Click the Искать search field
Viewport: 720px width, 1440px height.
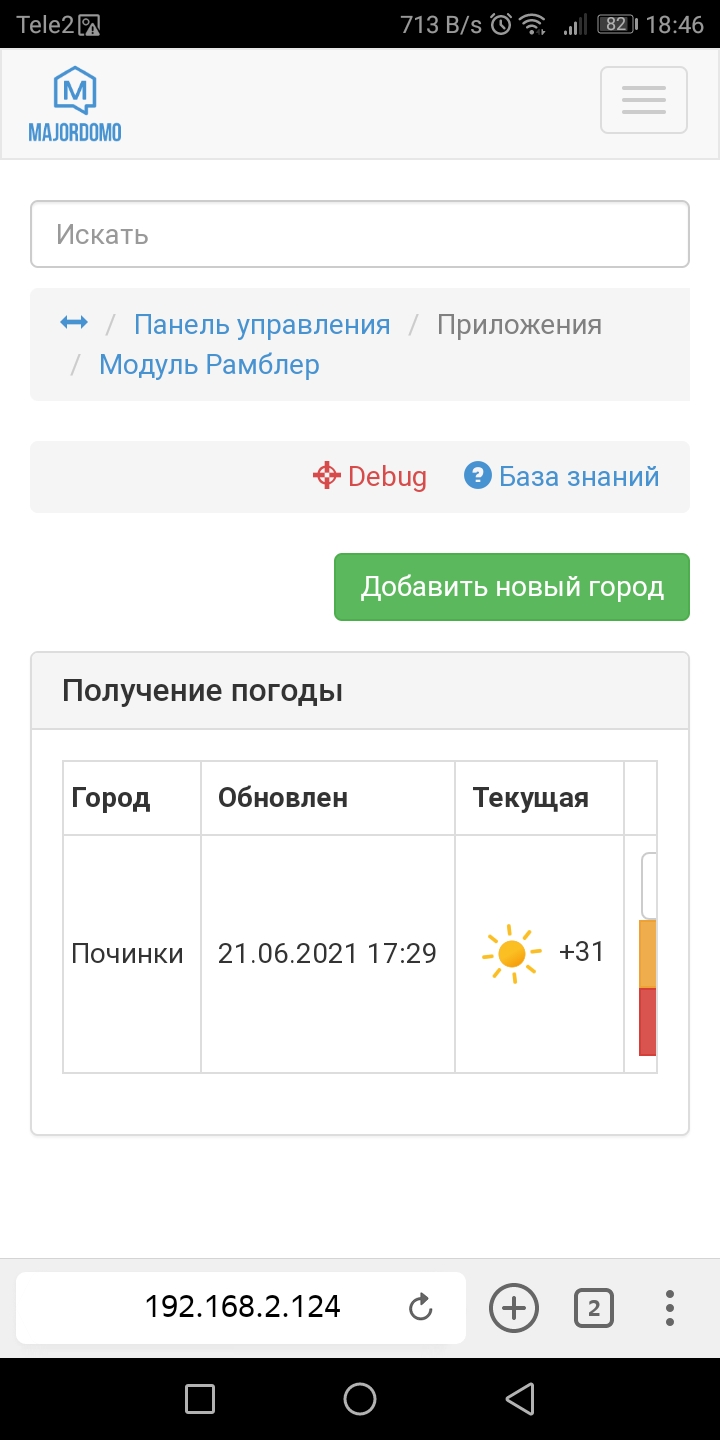360,233
